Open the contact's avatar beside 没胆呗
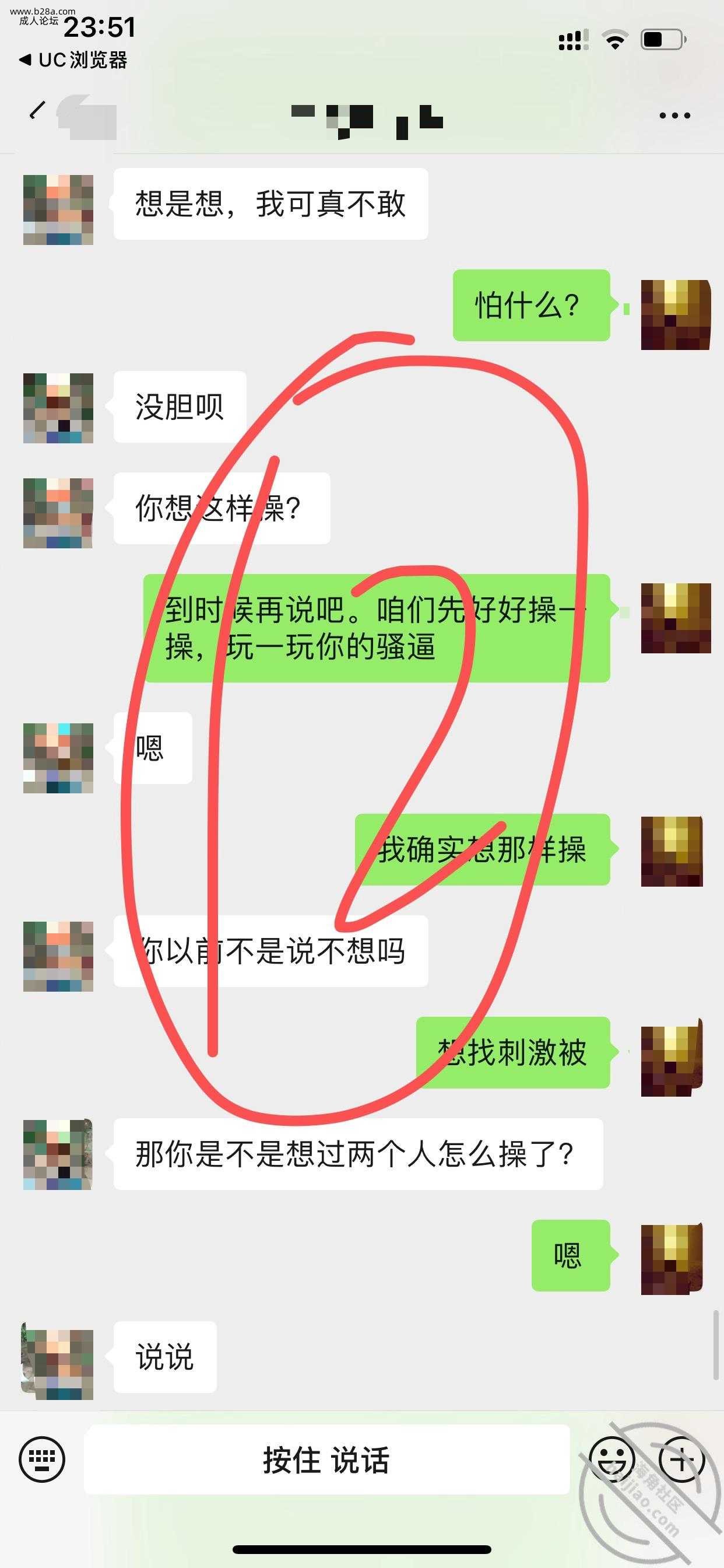Screen dimensions: 724x1568 (58, 408)
